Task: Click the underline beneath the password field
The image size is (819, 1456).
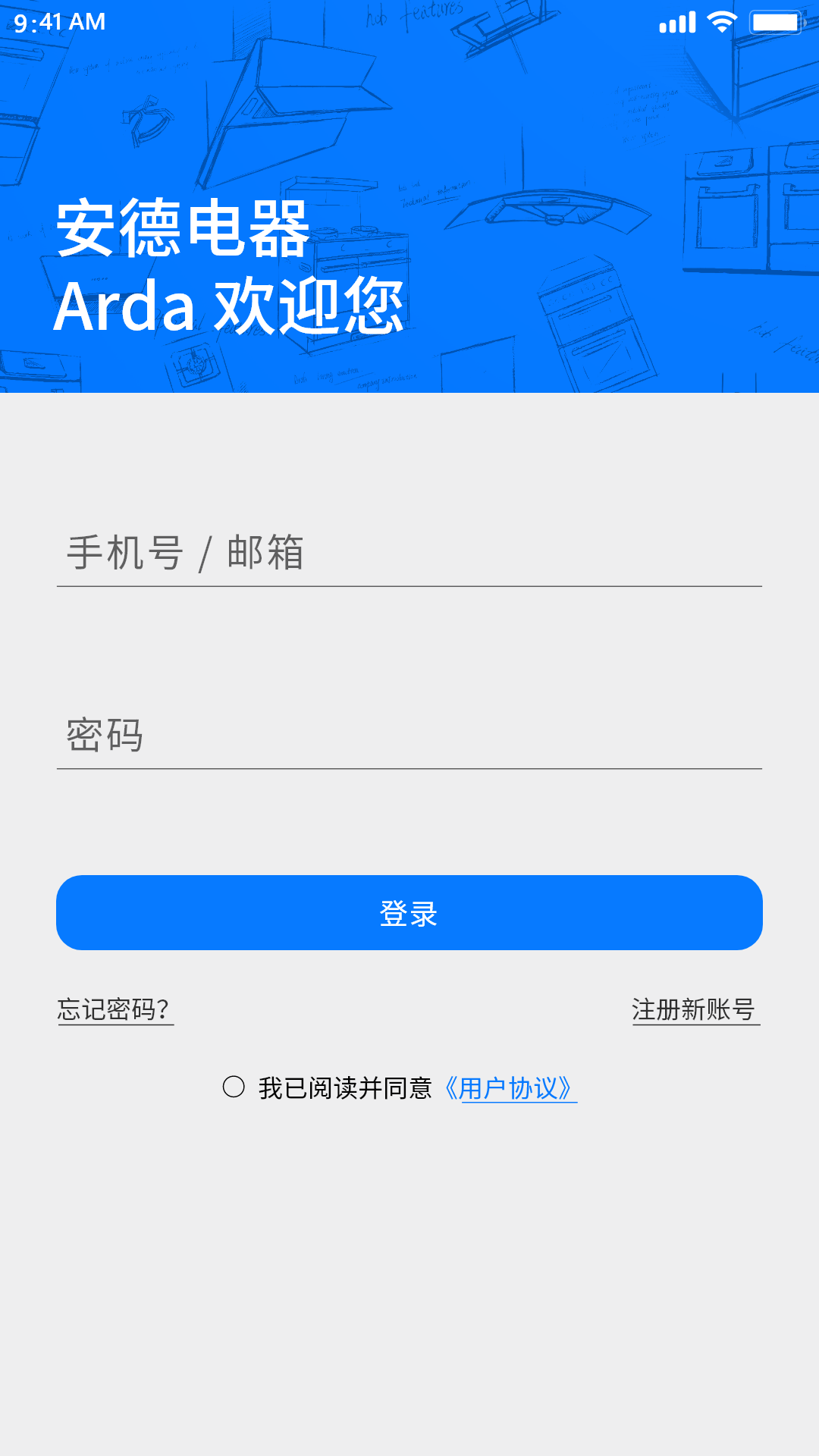Action: pos(409,769)
